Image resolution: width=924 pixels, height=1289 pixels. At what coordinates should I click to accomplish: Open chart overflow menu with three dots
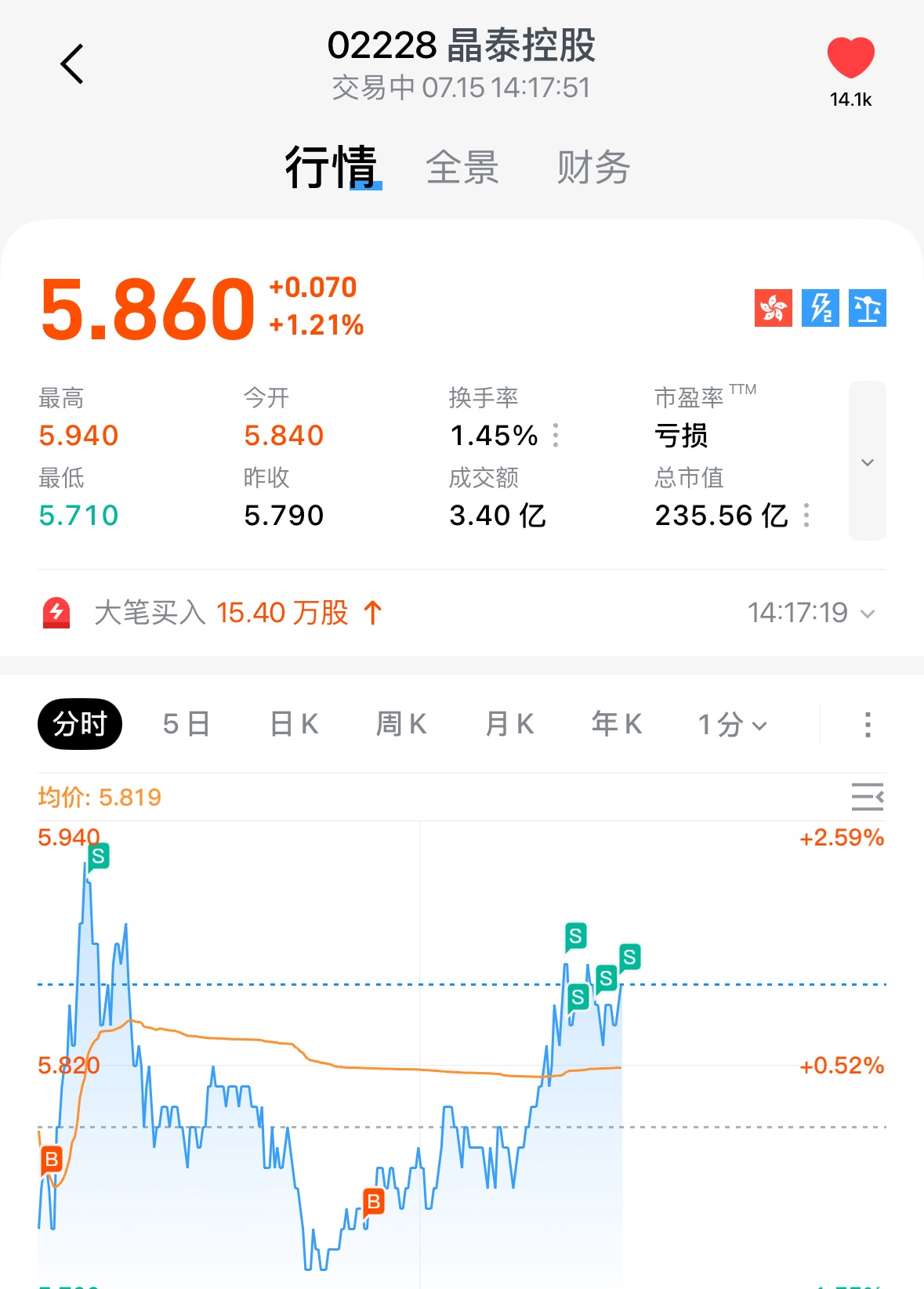867,724
